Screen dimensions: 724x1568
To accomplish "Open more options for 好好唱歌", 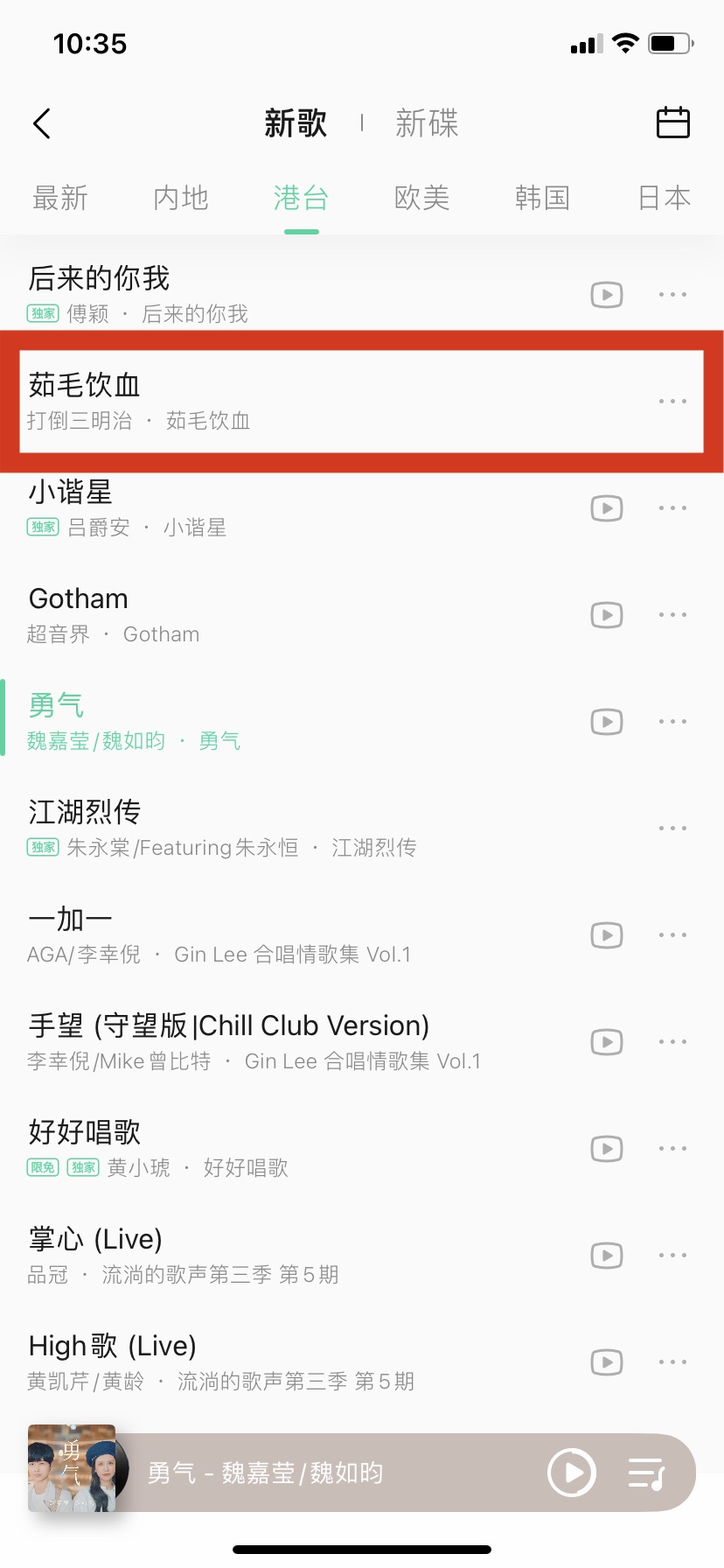I will click(672, 1149).
